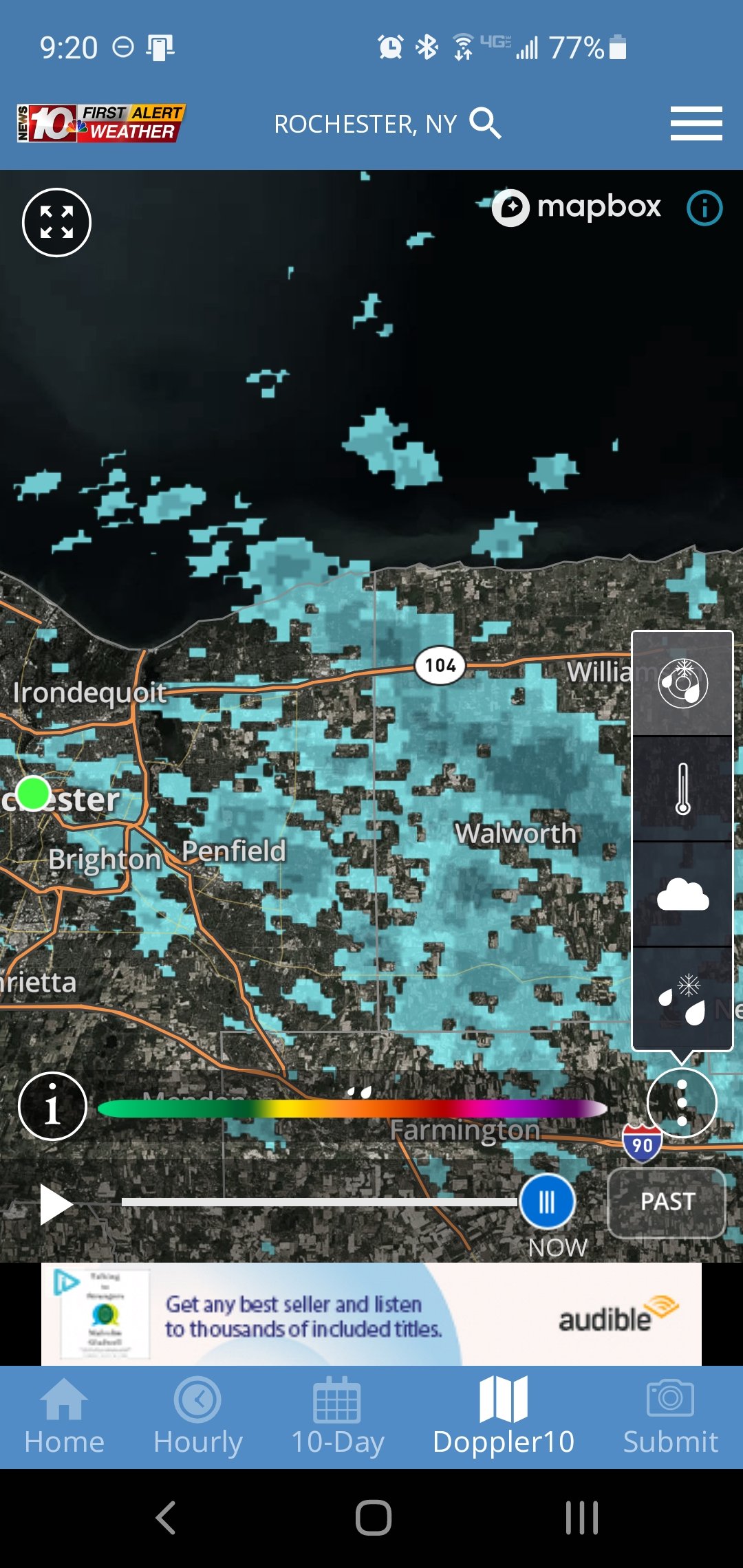Viewport: 743px width, 1568px height.
Task: Select the cloud layer
Action: pyautogui.click(x=682, y=894)
